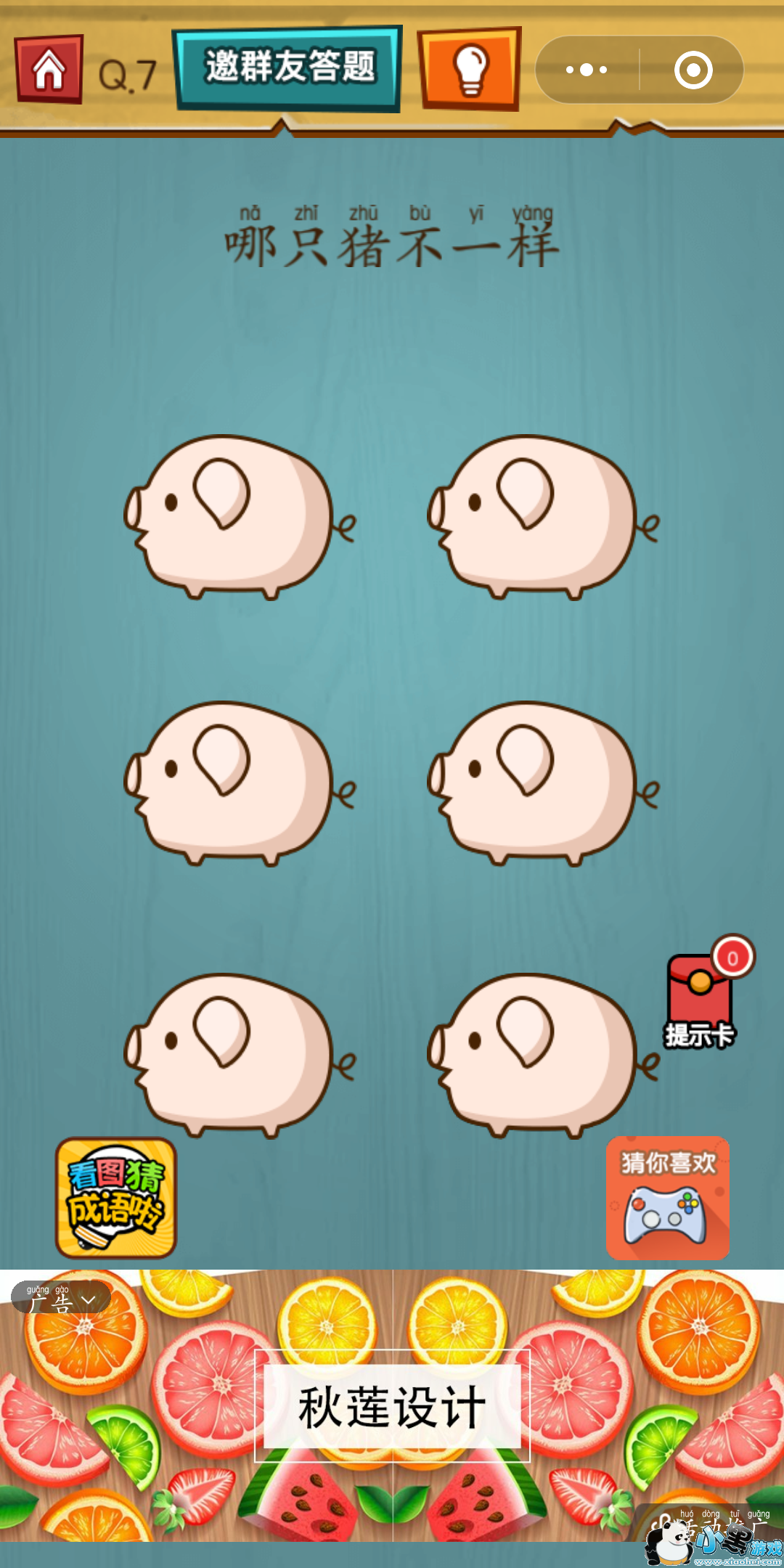Open the lightbulb hint button
Screen dimensions: 784x1568
[470, 69]
